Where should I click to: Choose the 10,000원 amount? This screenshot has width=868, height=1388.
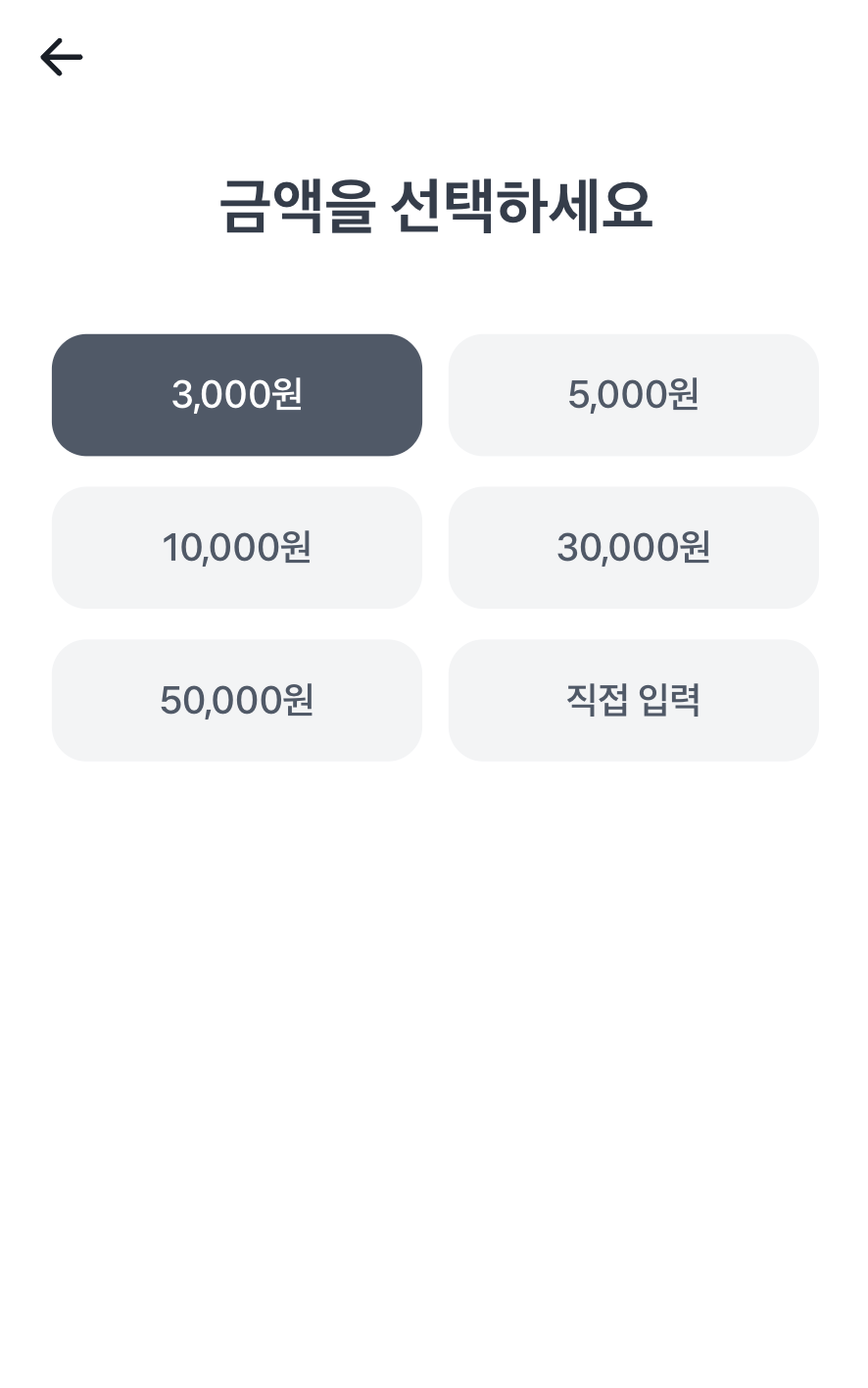tap(237, 548)
